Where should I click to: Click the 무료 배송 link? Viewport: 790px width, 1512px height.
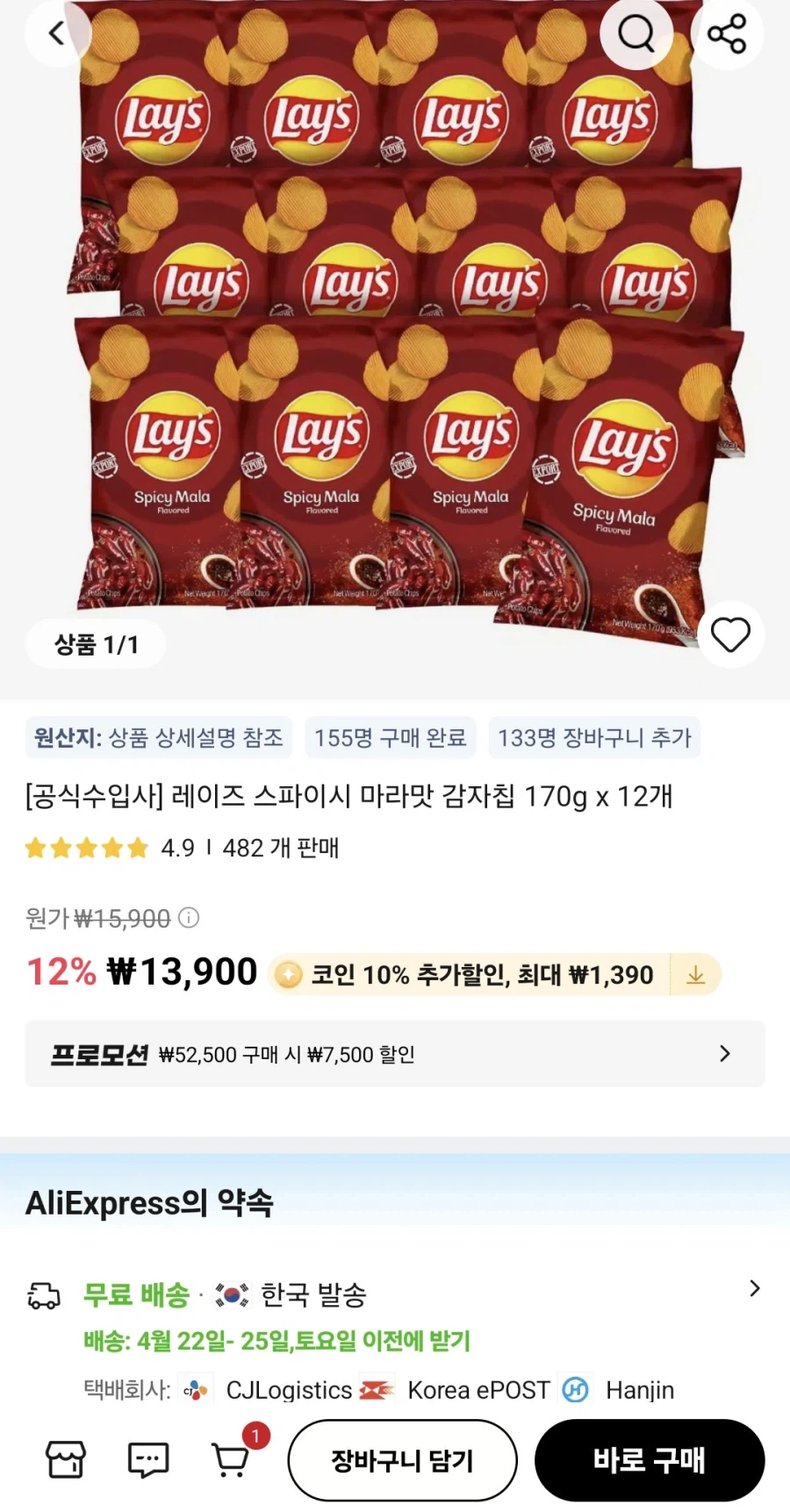[132, 1293]
